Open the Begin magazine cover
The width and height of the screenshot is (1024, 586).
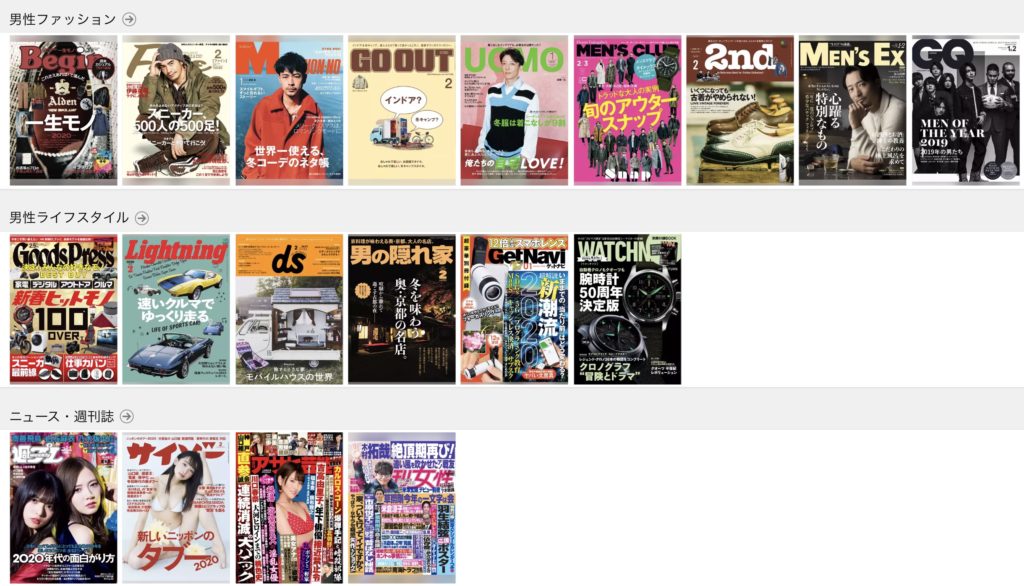[63, 111]
